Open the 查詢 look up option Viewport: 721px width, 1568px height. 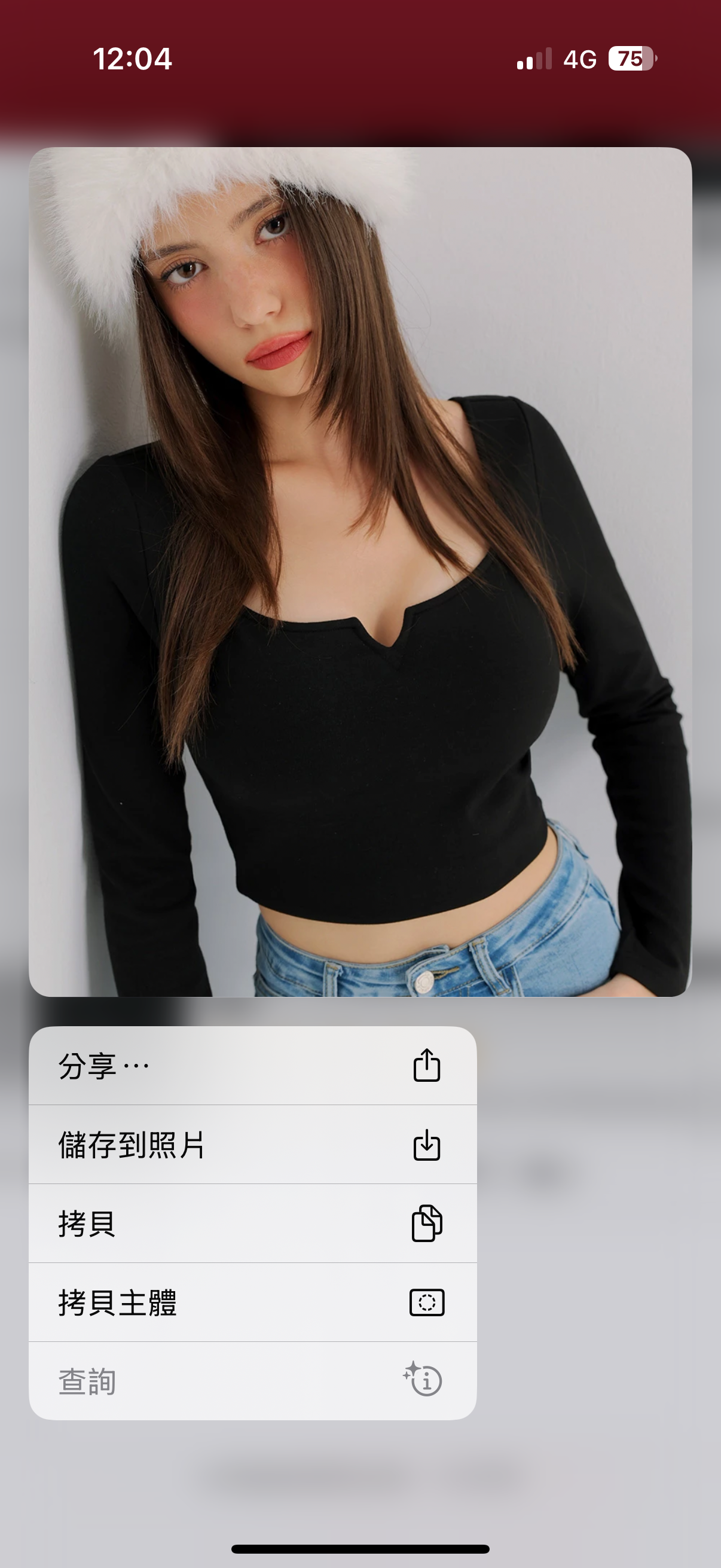252,1381
